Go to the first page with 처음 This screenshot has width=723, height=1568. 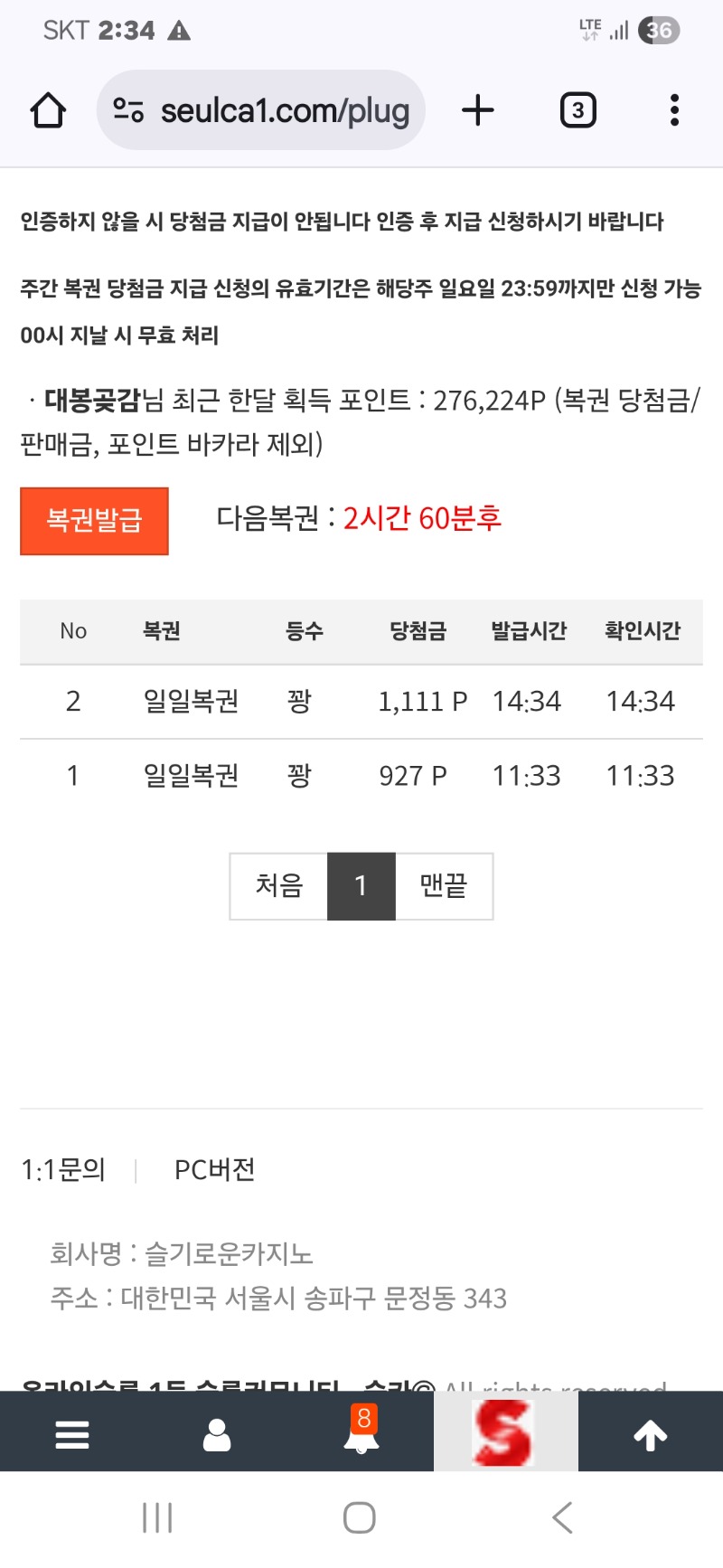278,885
